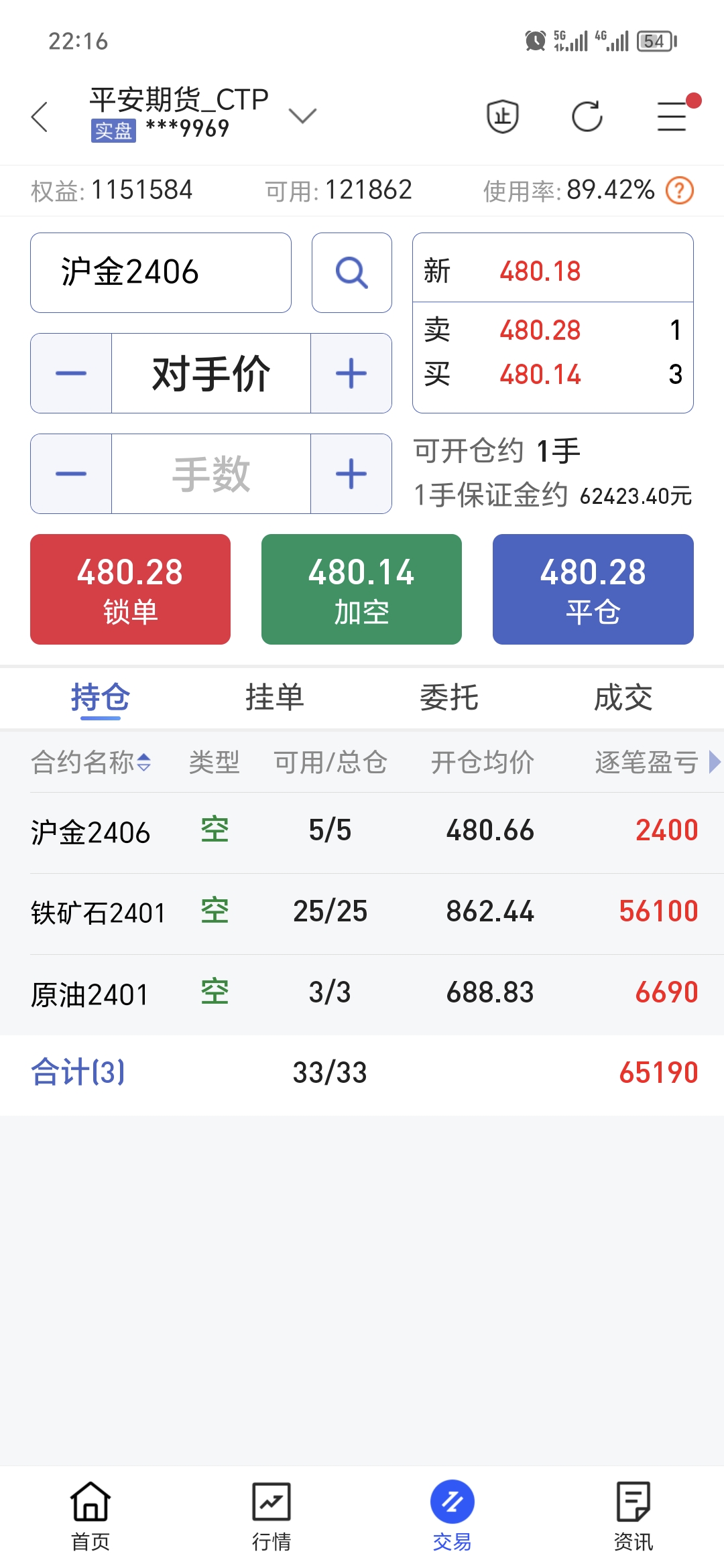The width and height of the screenshot is (724, 1568).
Task: Open the 使用率 help question mark
Action: [680, 190]
